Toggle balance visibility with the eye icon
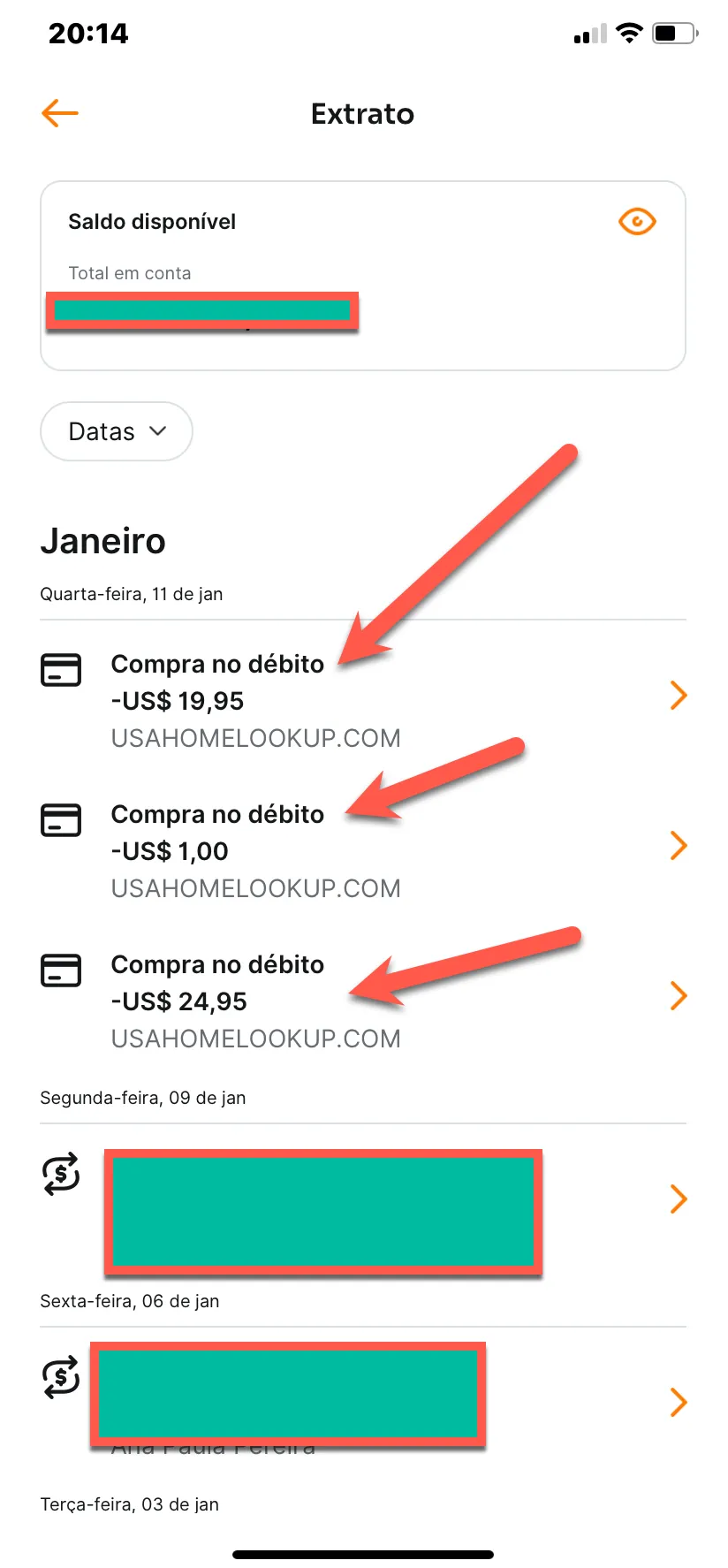Screen dimensions: 728x1568 pos(637,221)
